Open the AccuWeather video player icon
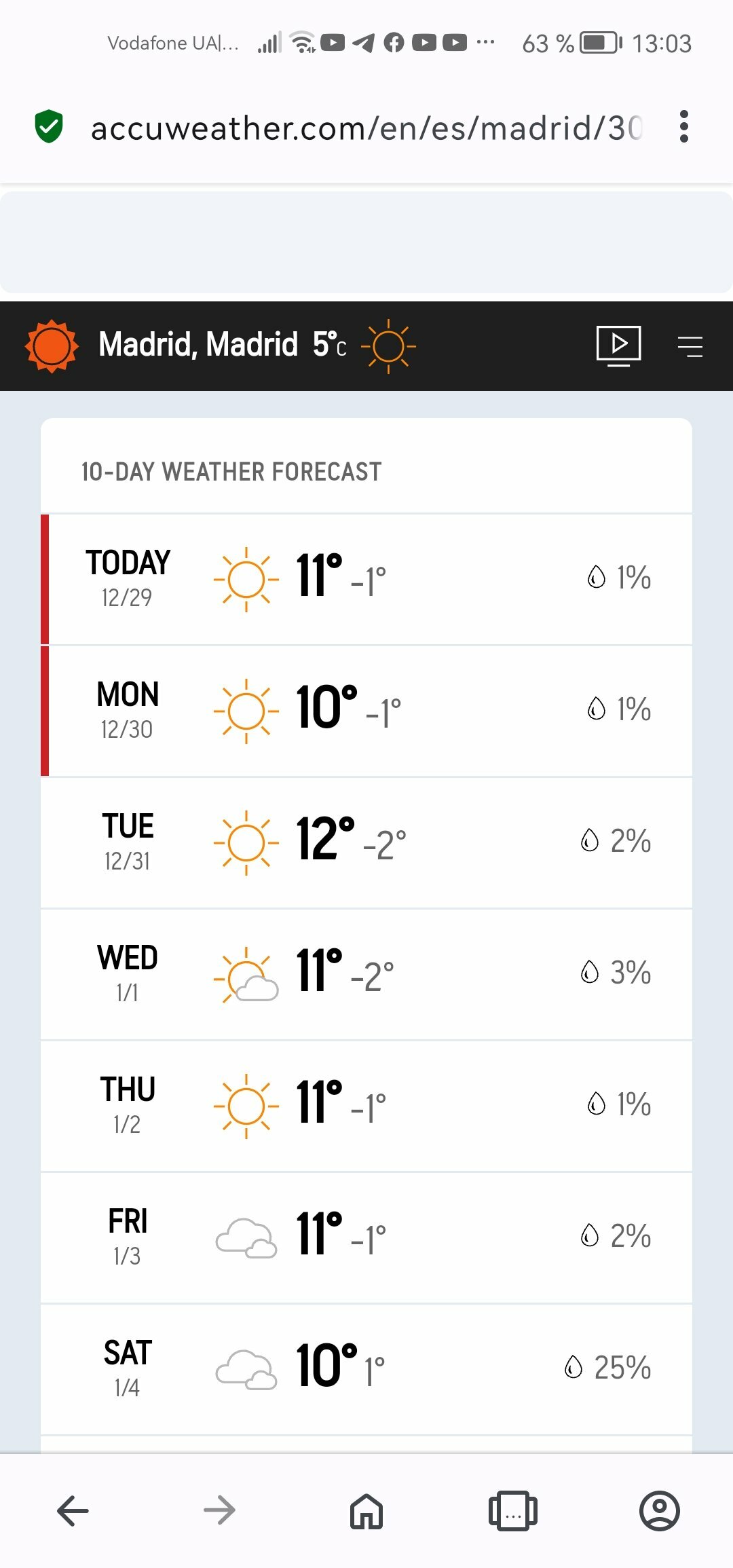Image resolution: width=733 pixels, height=1568 pixels. coord(619,346)
